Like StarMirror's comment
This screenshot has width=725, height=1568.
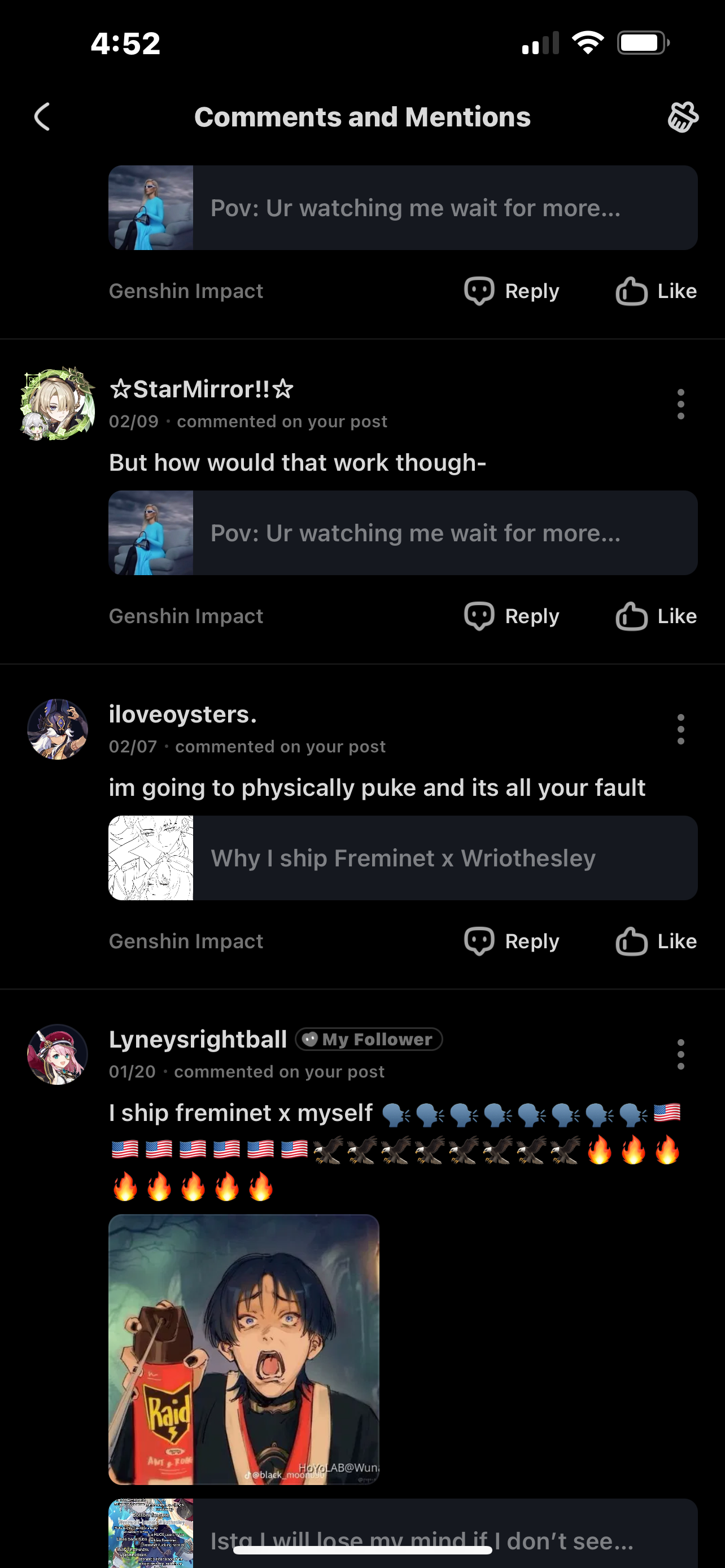pos(656,616)
